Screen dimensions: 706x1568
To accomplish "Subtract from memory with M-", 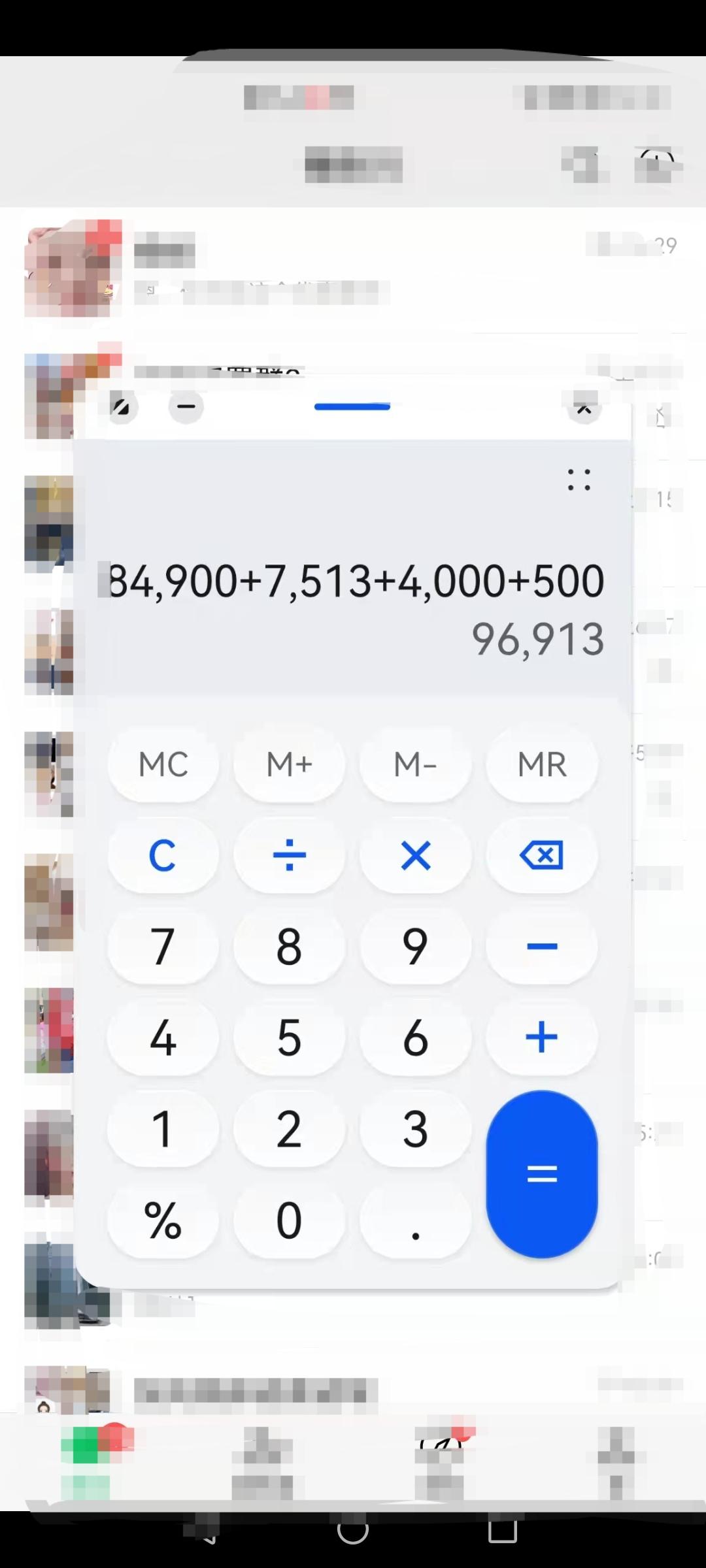I will point(416,764).
